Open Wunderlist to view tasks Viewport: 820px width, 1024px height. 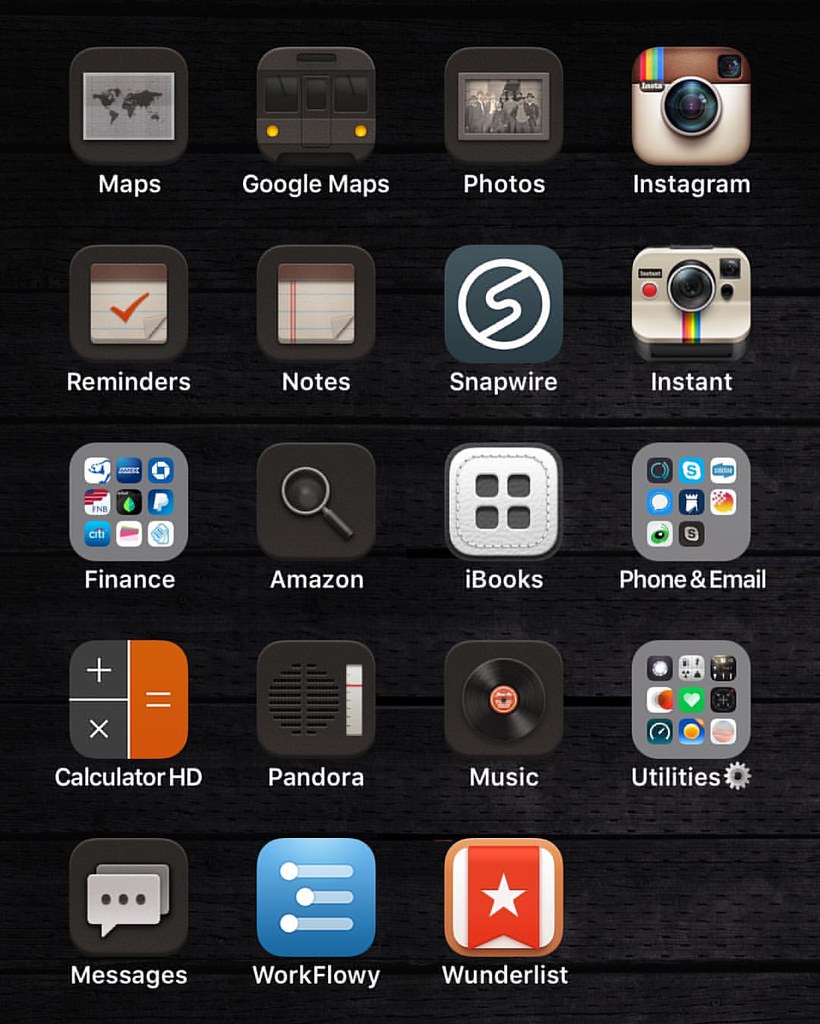(x=504, y=897)
